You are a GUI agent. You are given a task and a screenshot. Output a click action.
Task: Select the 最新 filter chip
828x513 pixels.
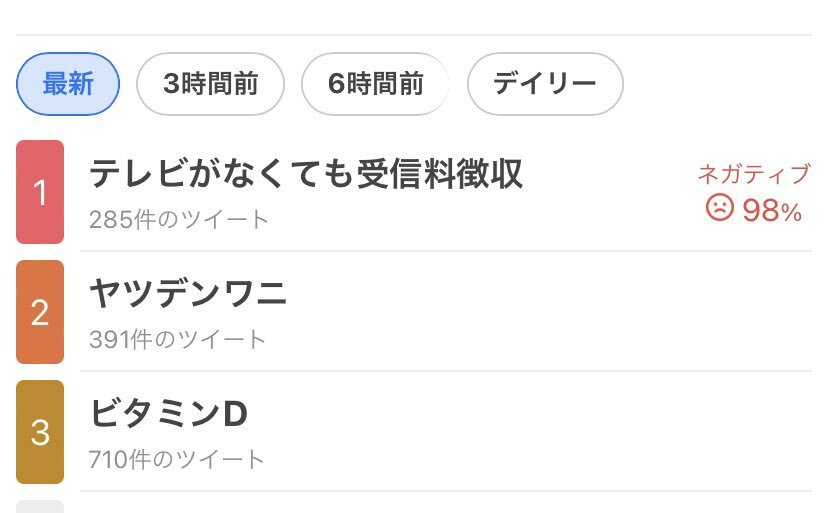[68, 84]
